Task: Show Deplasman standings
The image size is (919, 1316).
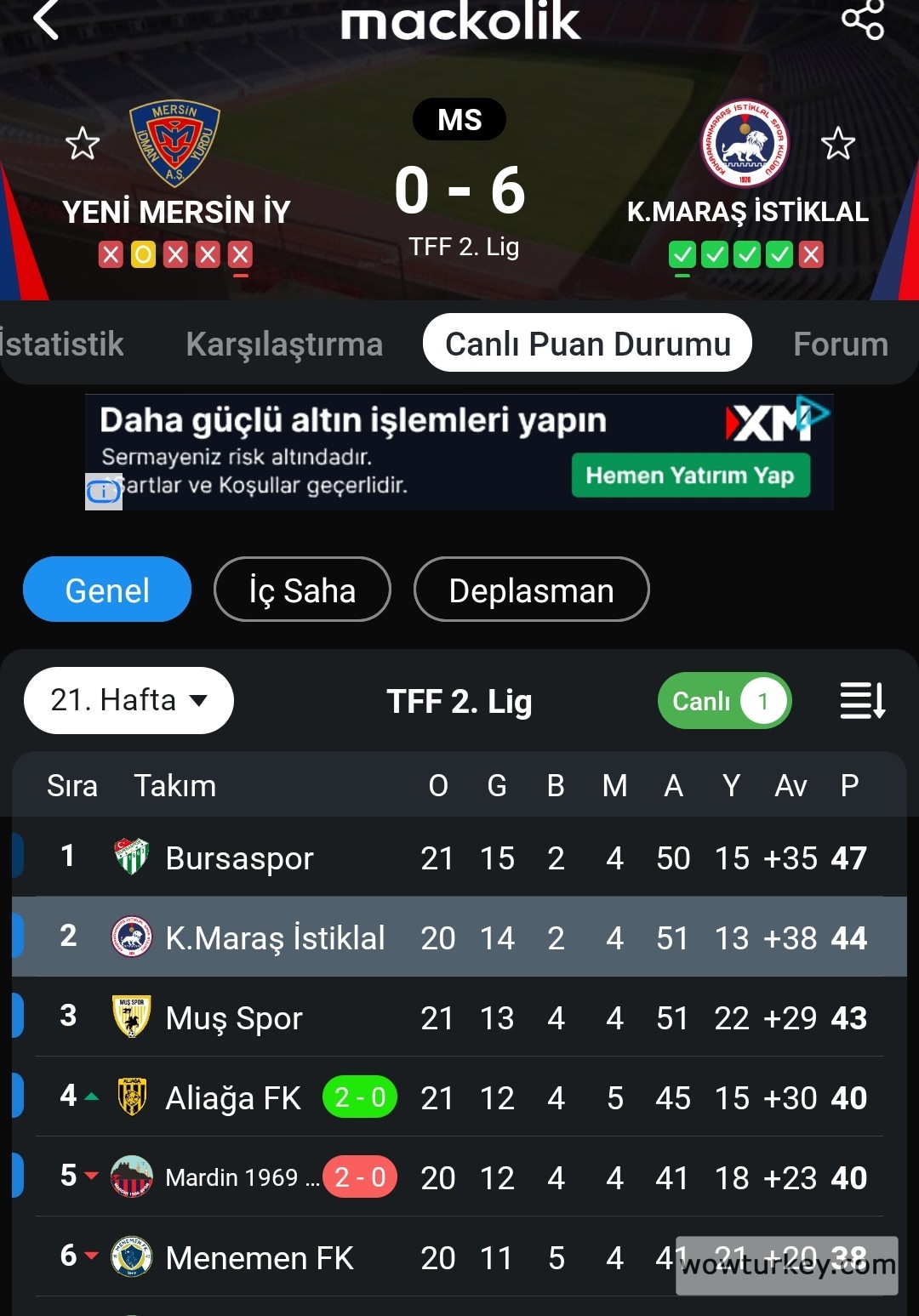Action: pyautogui.click(x=531, y=590)
